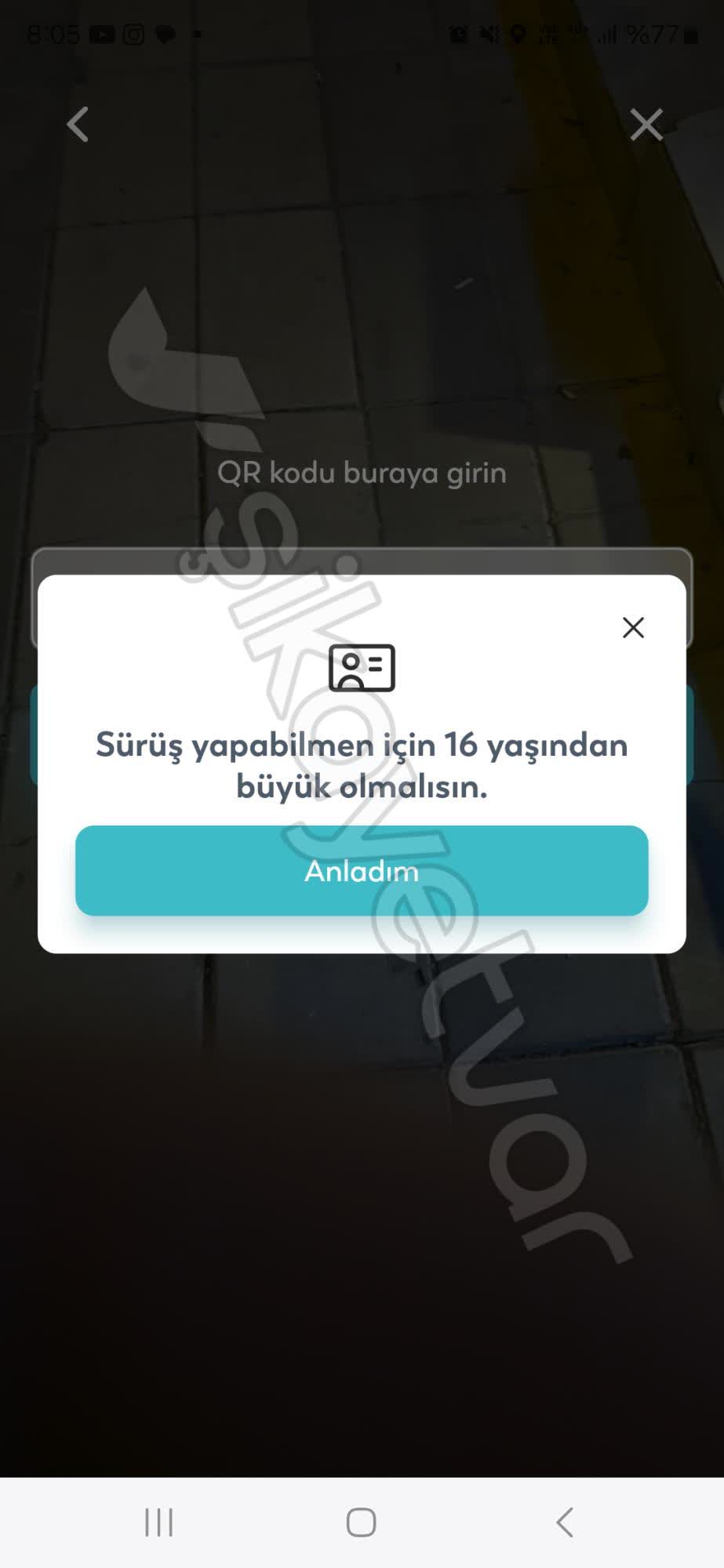Dismiss the age warning dialog

click(632, 627)
